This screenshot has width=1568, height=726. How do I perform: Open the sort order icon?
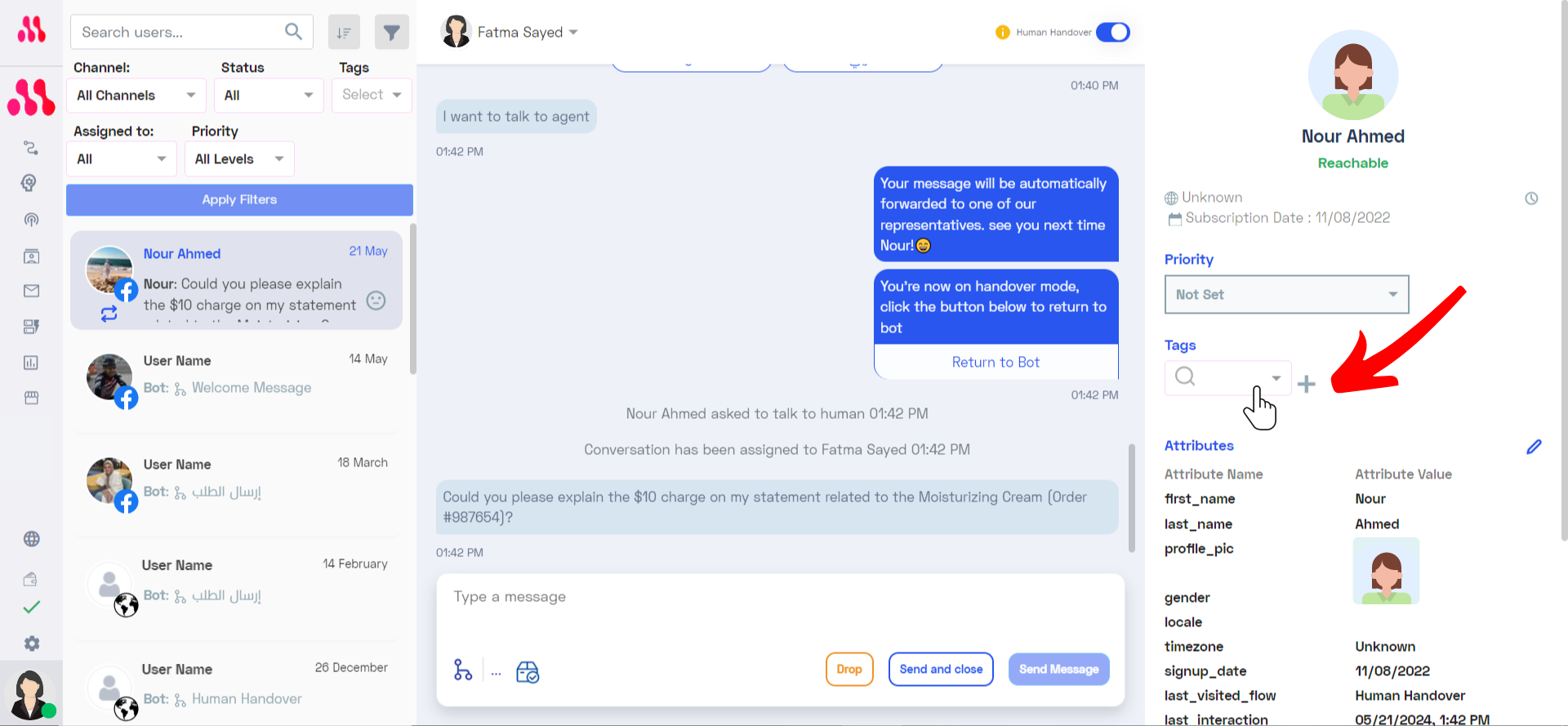pyautogui.click(x=344, y=33)
